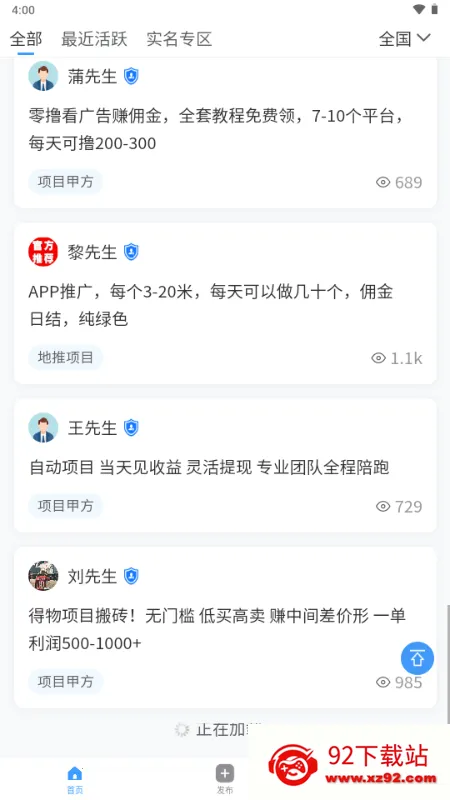450x800 pixels.
Task: Open 黎先生's APP推广 post
Action: pos(225,303)
